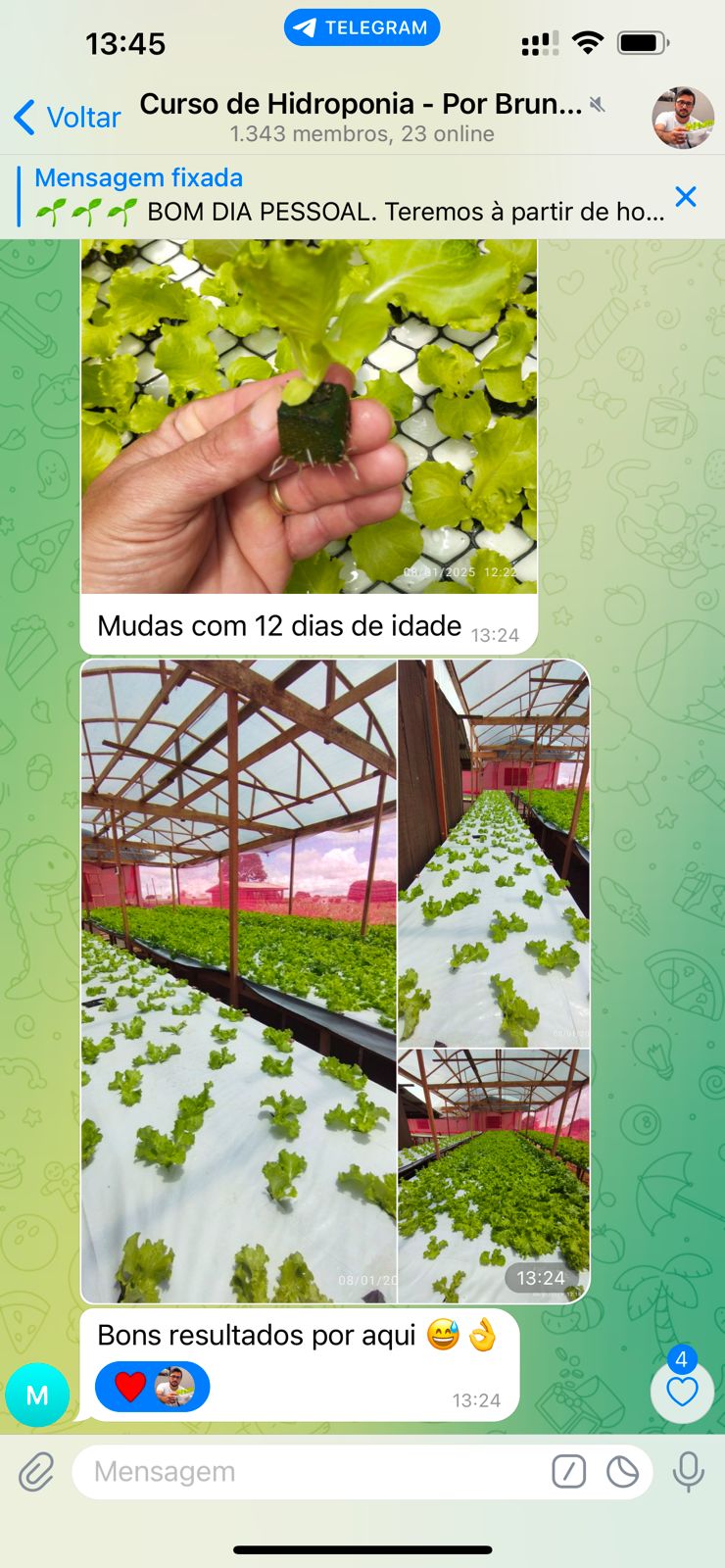
Task: Open Curso de Hidroponia group info
Action: (361, 117)
